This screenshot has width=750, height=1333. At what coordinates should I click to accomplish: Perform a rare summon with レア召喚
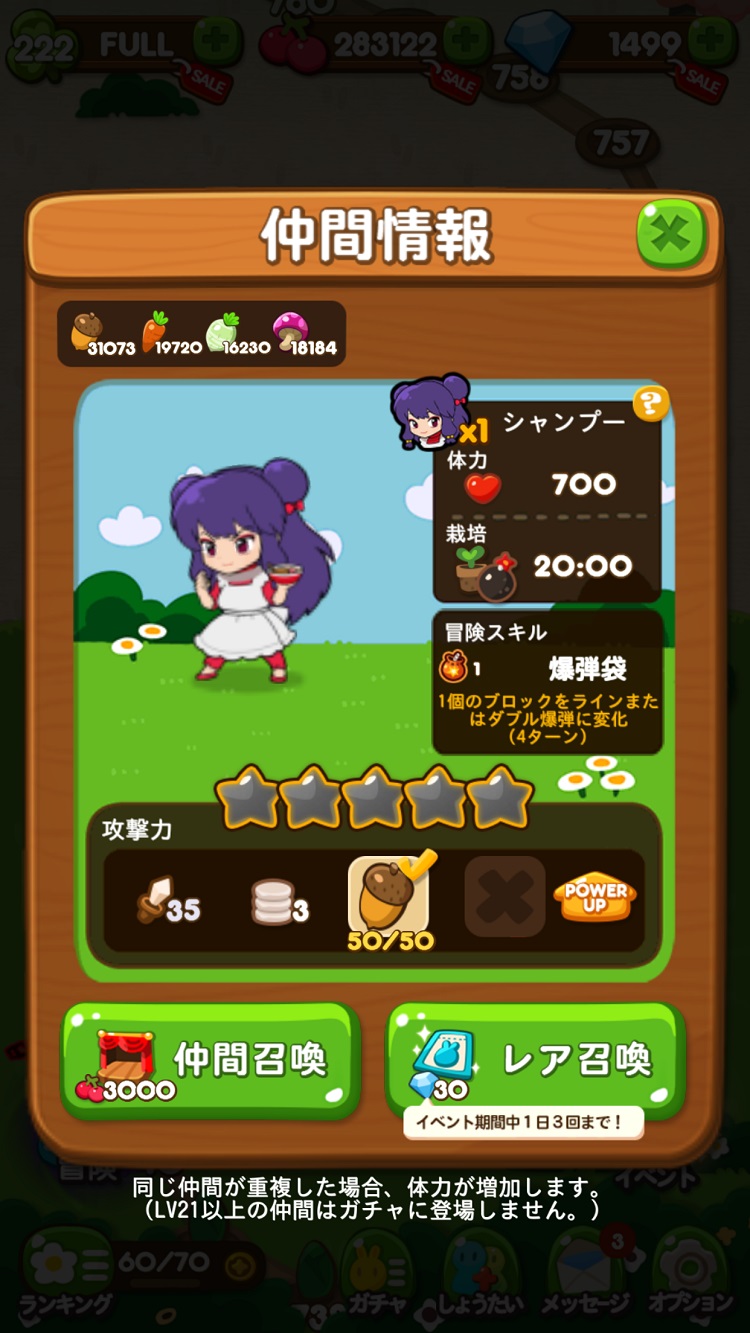[x=535, y=1060]
